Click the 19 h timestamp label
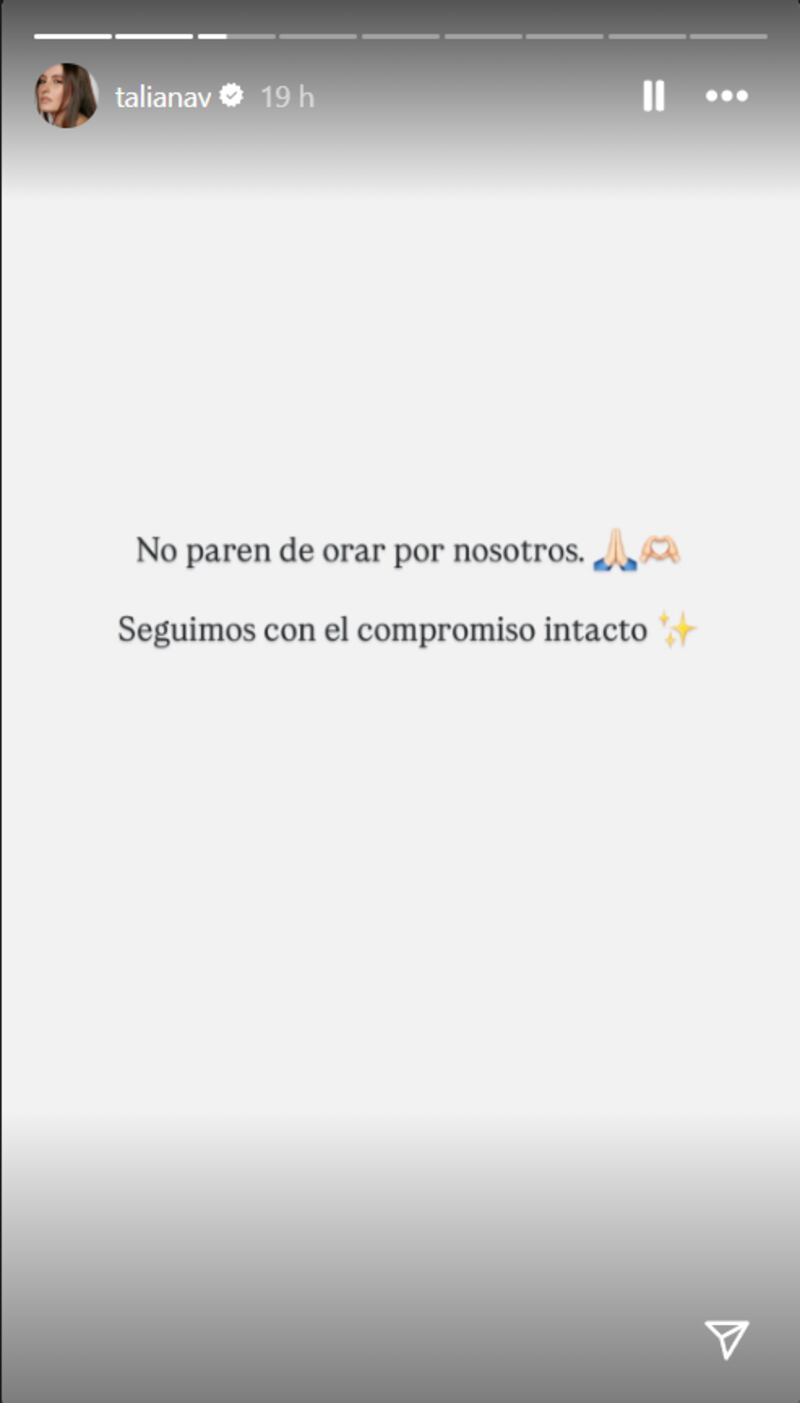Screen dimensions: 800x1403 tap(285, 96)
